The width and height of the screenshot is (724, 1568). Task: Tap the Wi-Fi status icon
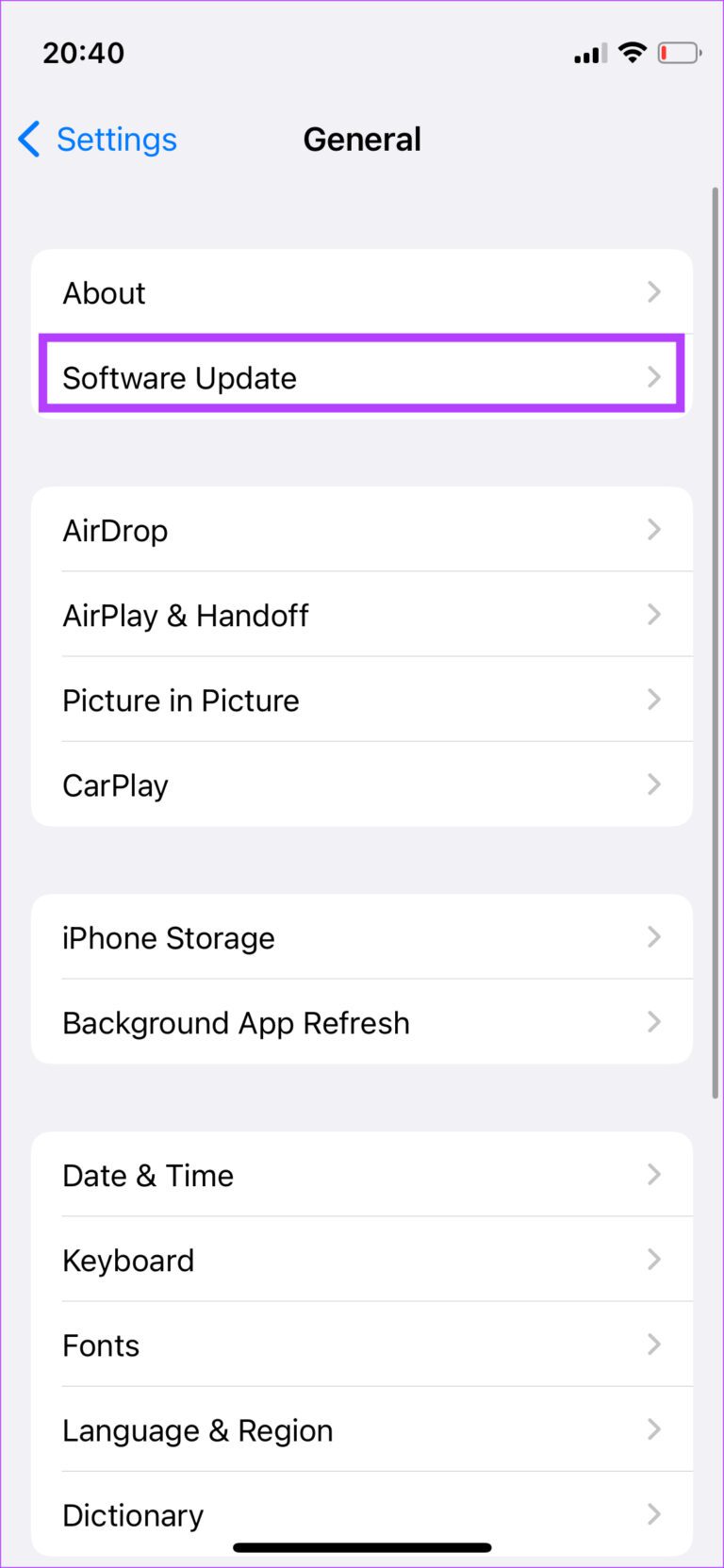pyautogui.click(x=633, y=53)
